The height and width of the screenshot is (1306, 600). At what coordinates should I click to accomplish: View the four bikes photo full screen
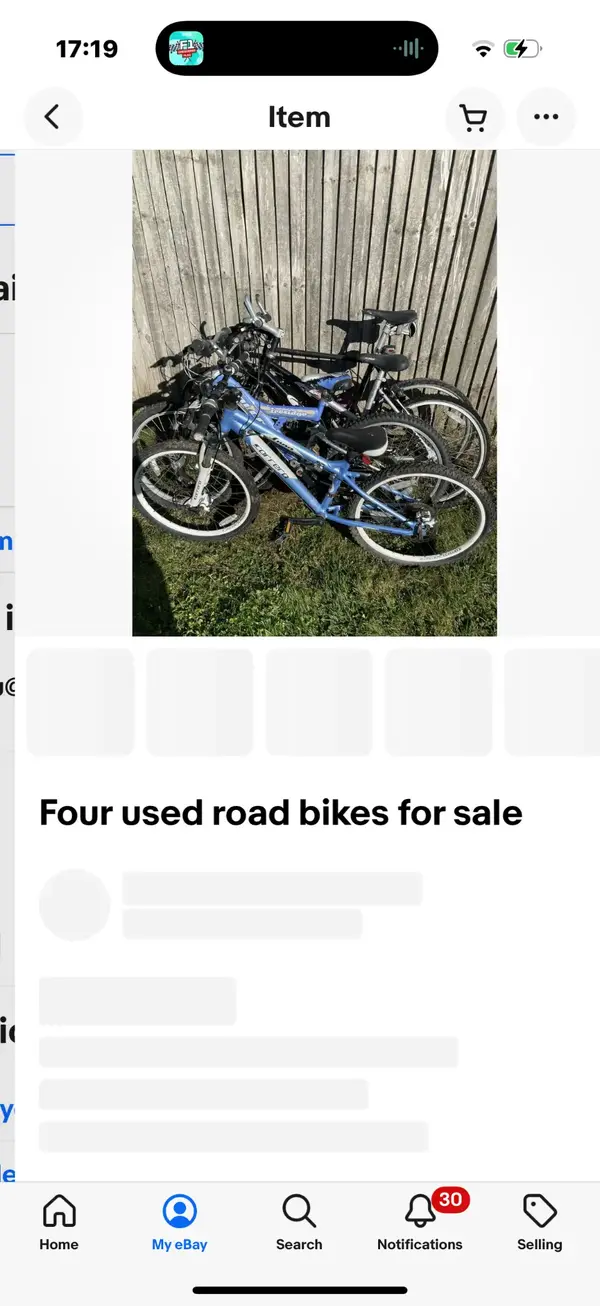[x=314, y=392]
